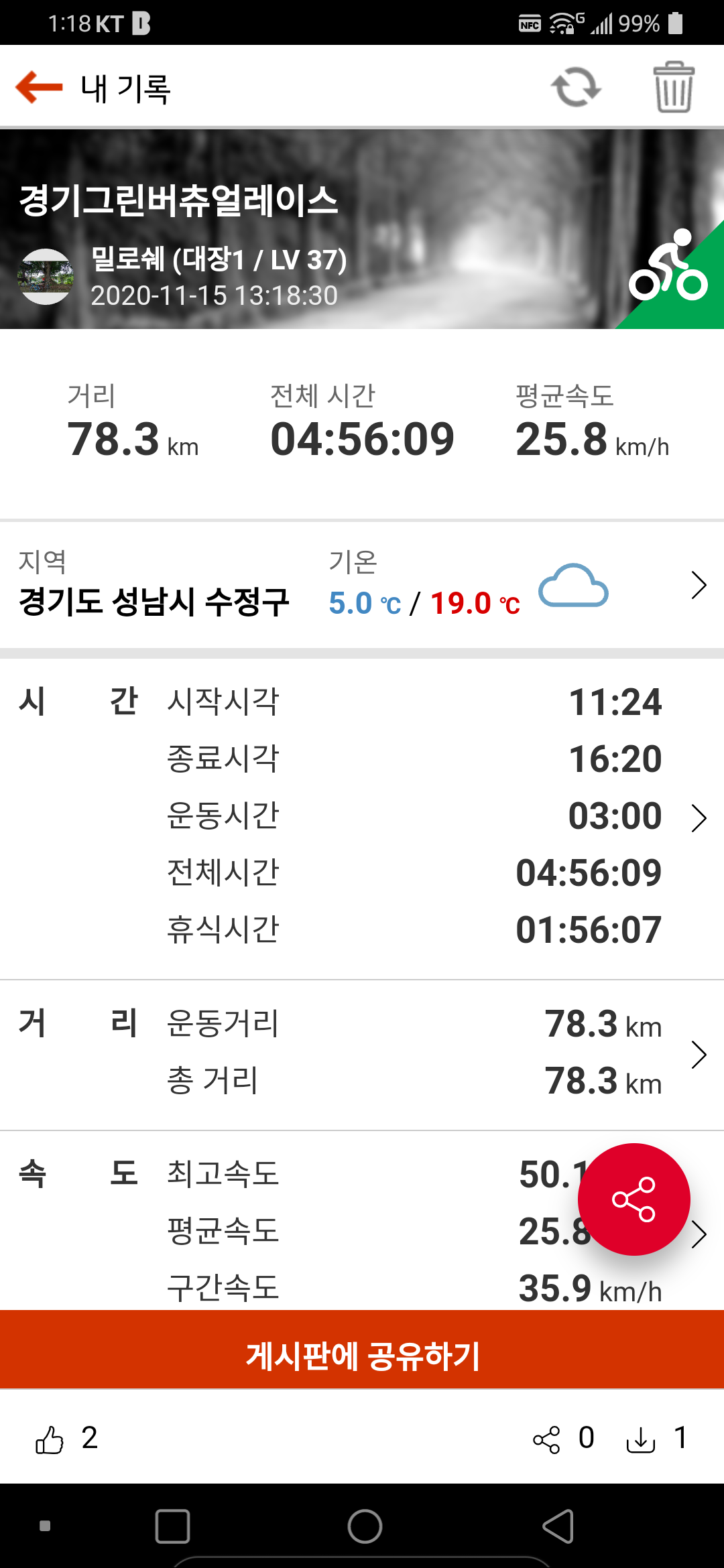Open the recent apps view
This screenshot has height=1568, width=724.
click(172, 1526)
